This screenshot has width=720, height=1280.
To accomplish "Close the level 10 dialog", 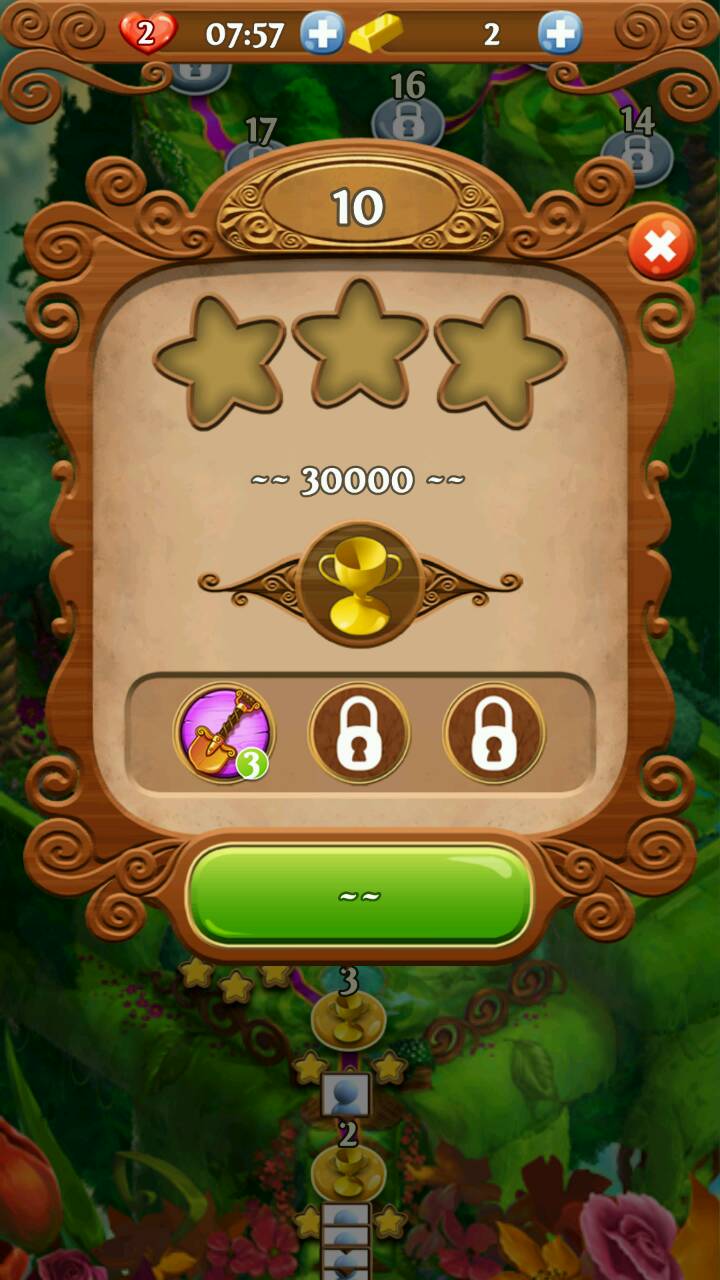I will 660,247.
